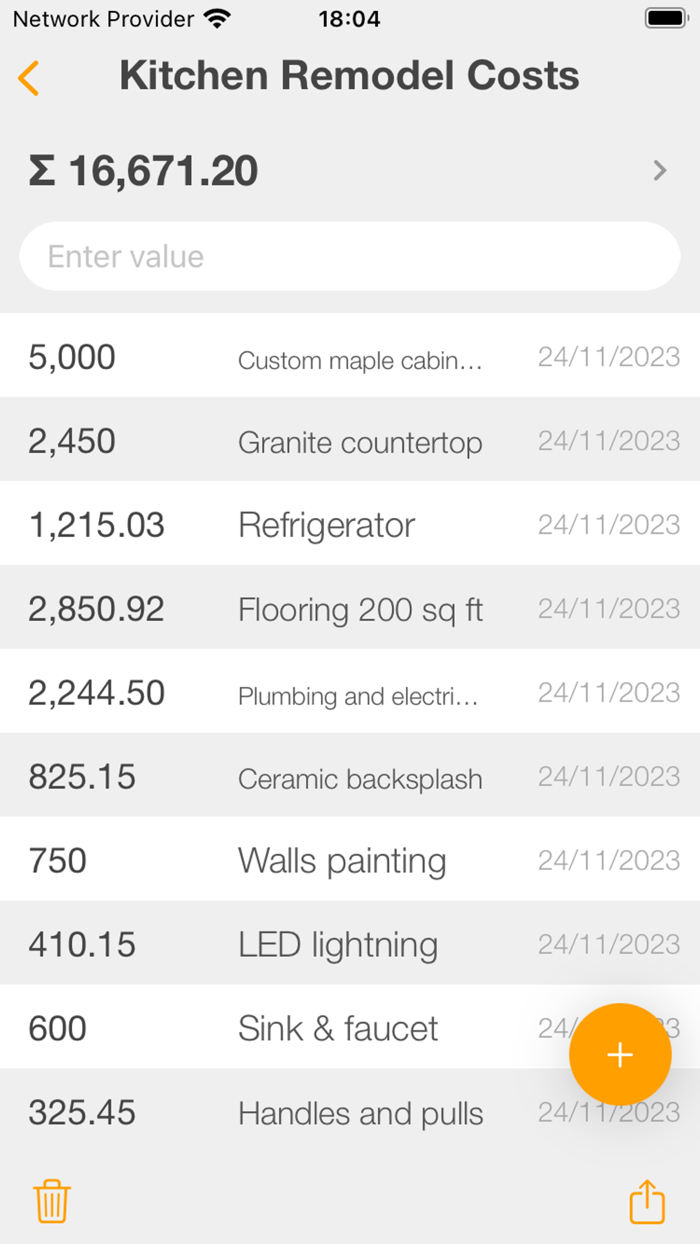Open the Granite countertop entry
Viewport: 700px width, 1244px height.
tap(350, 442)
